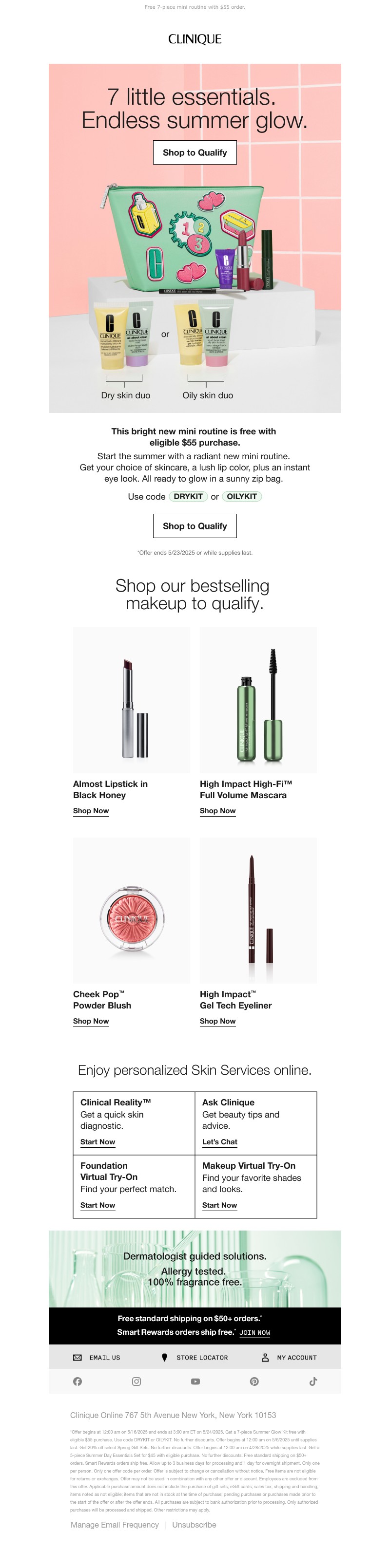
Task: Shop Now for Cheek Pop Powder Blush
Action: pos(91,1021)
